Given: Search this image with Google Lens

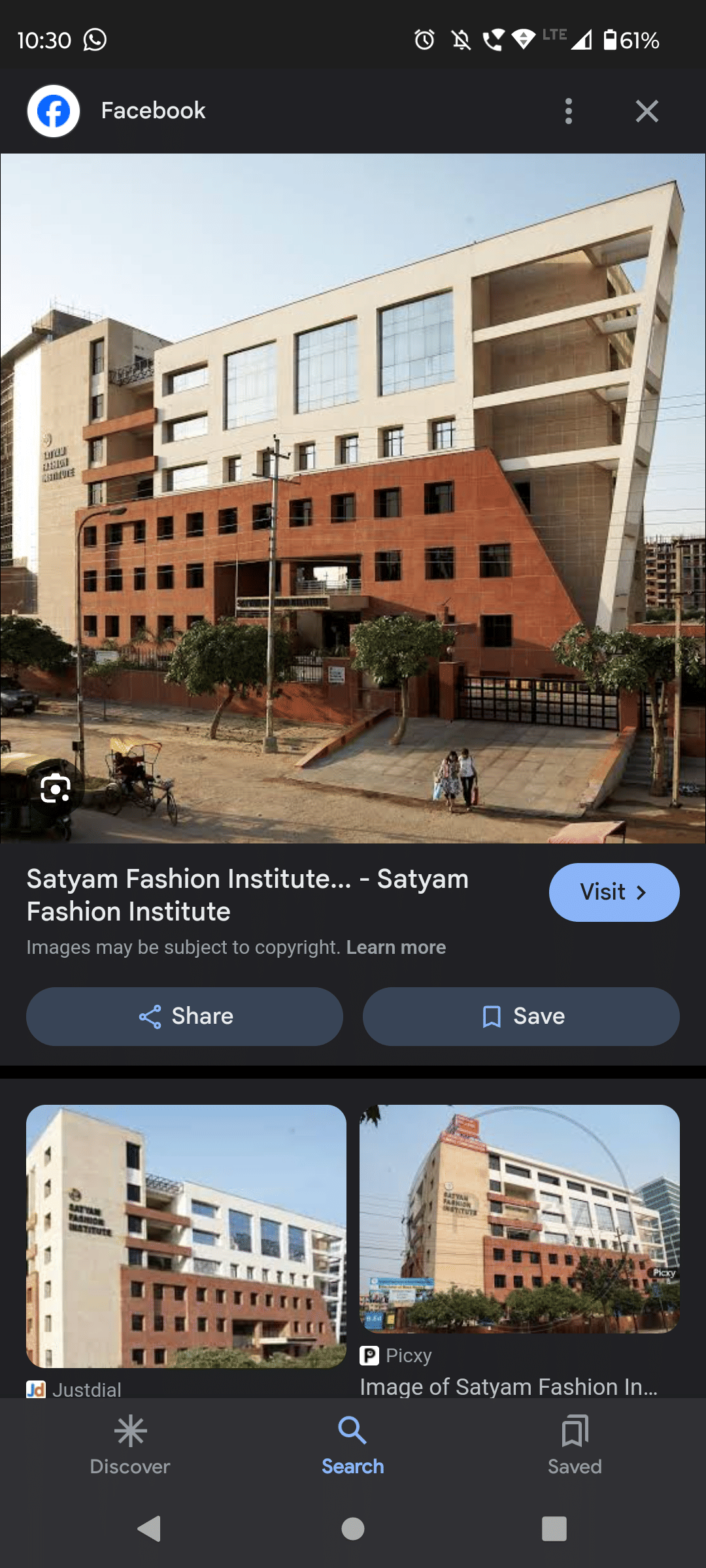Looking at the screenshot, I should [x=56, y=789].
